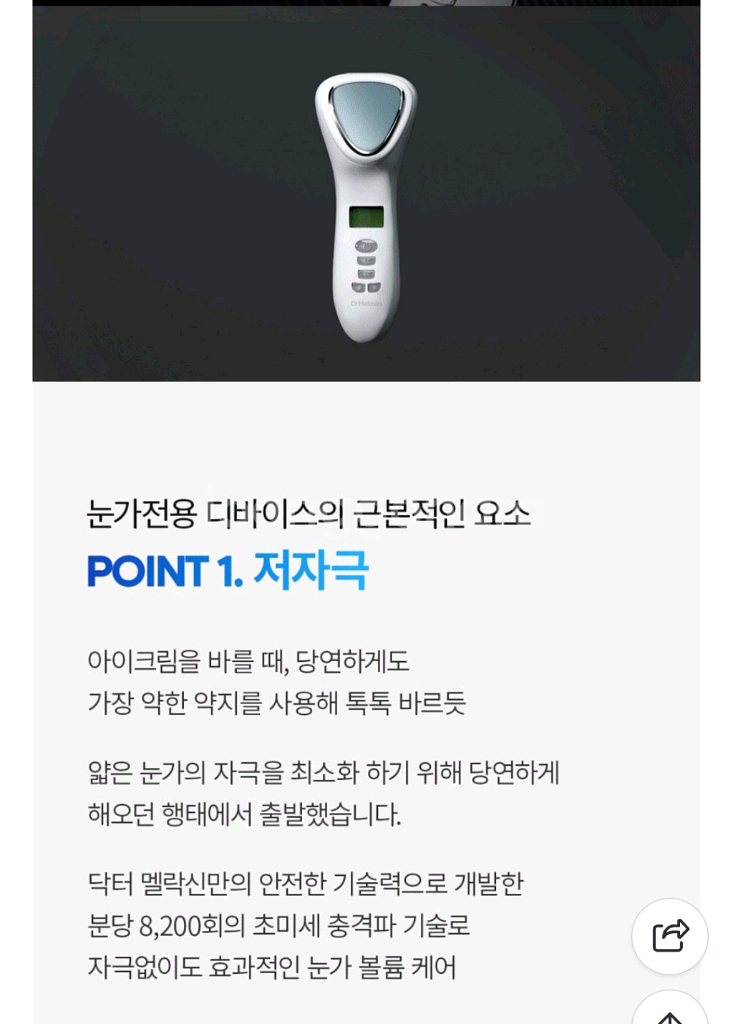The width and height of the screenshot is (733, 1024).
Task: Share this product page
Action: (x=670, y=936)
